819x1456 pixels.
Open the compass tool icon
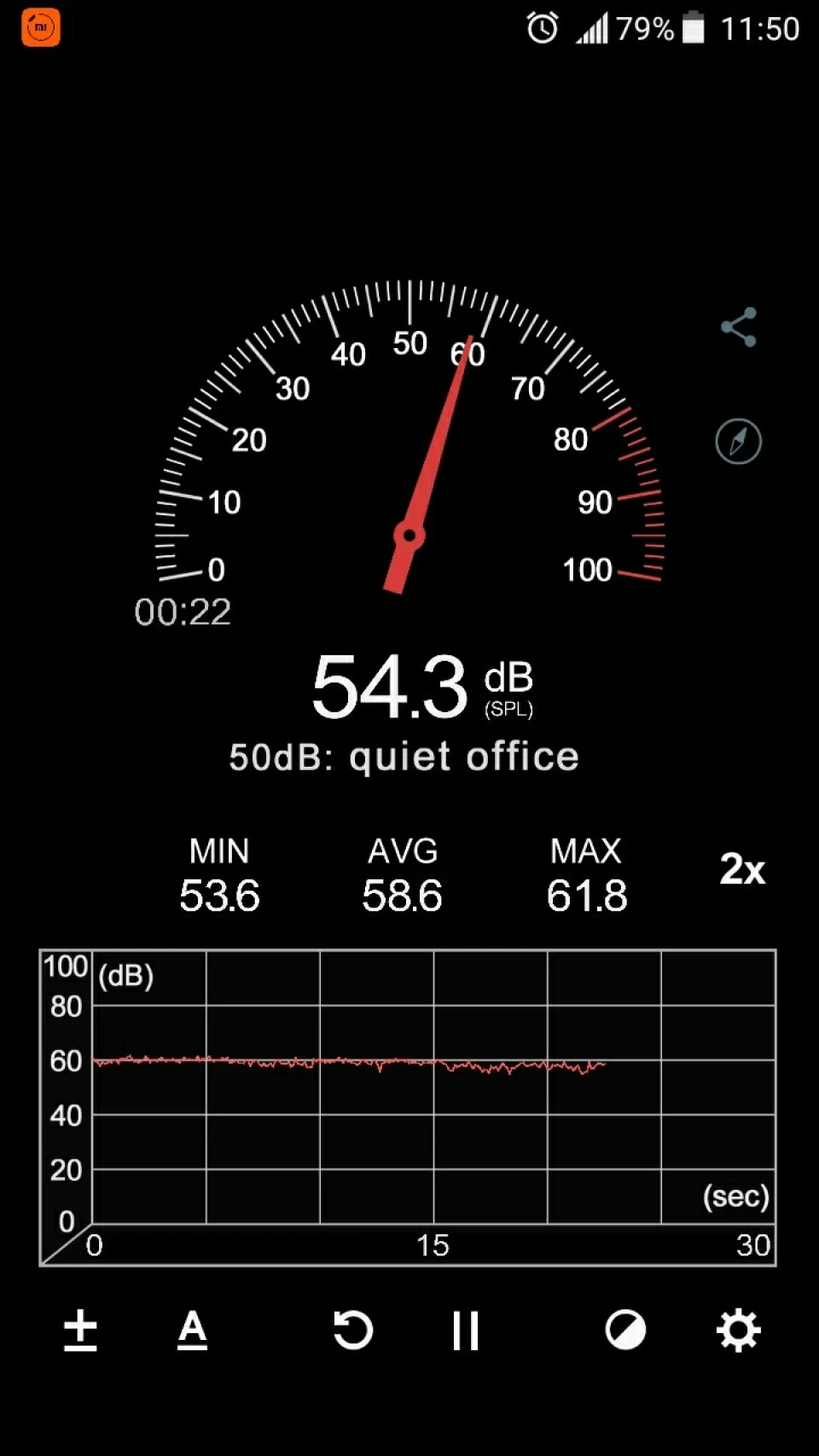pos(738,441)
